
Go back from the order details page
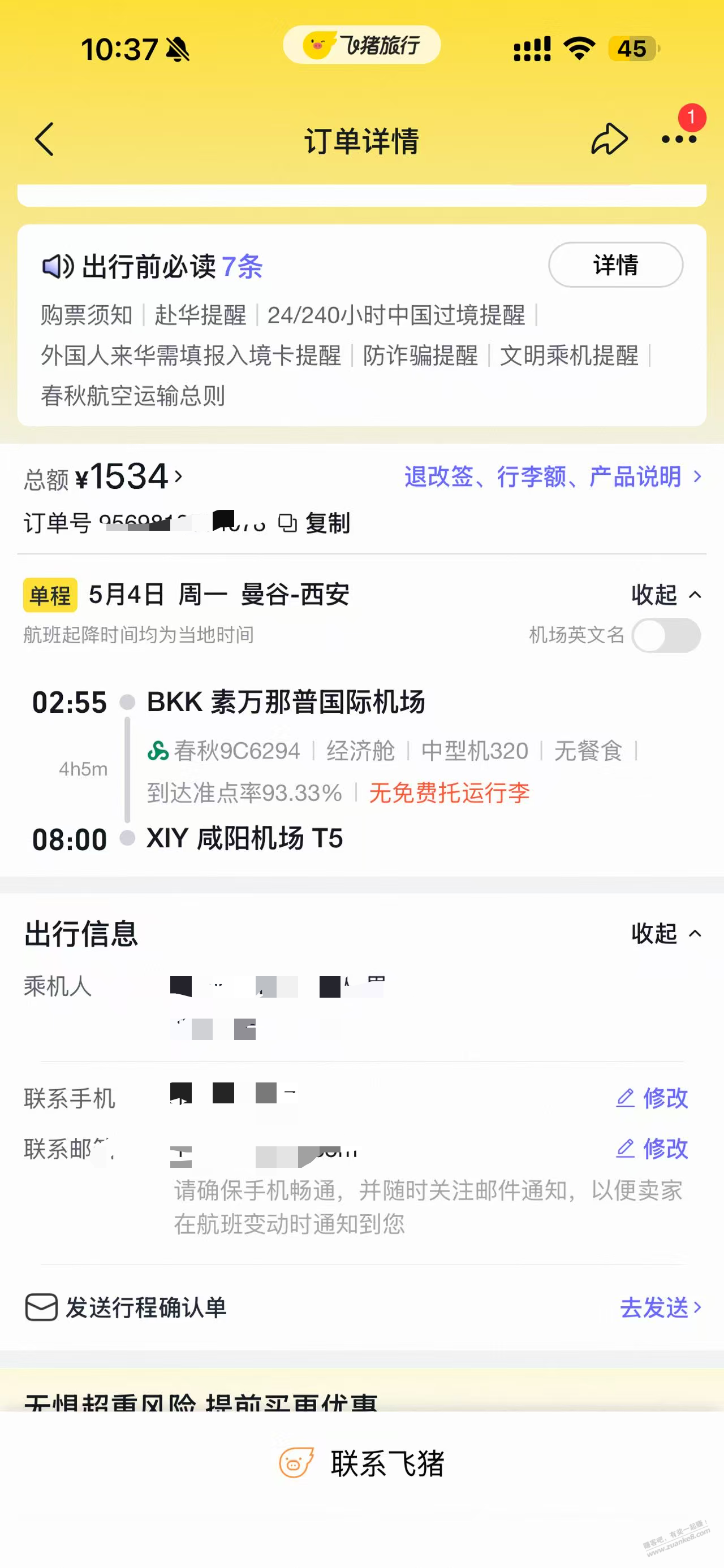click(45, 140)
